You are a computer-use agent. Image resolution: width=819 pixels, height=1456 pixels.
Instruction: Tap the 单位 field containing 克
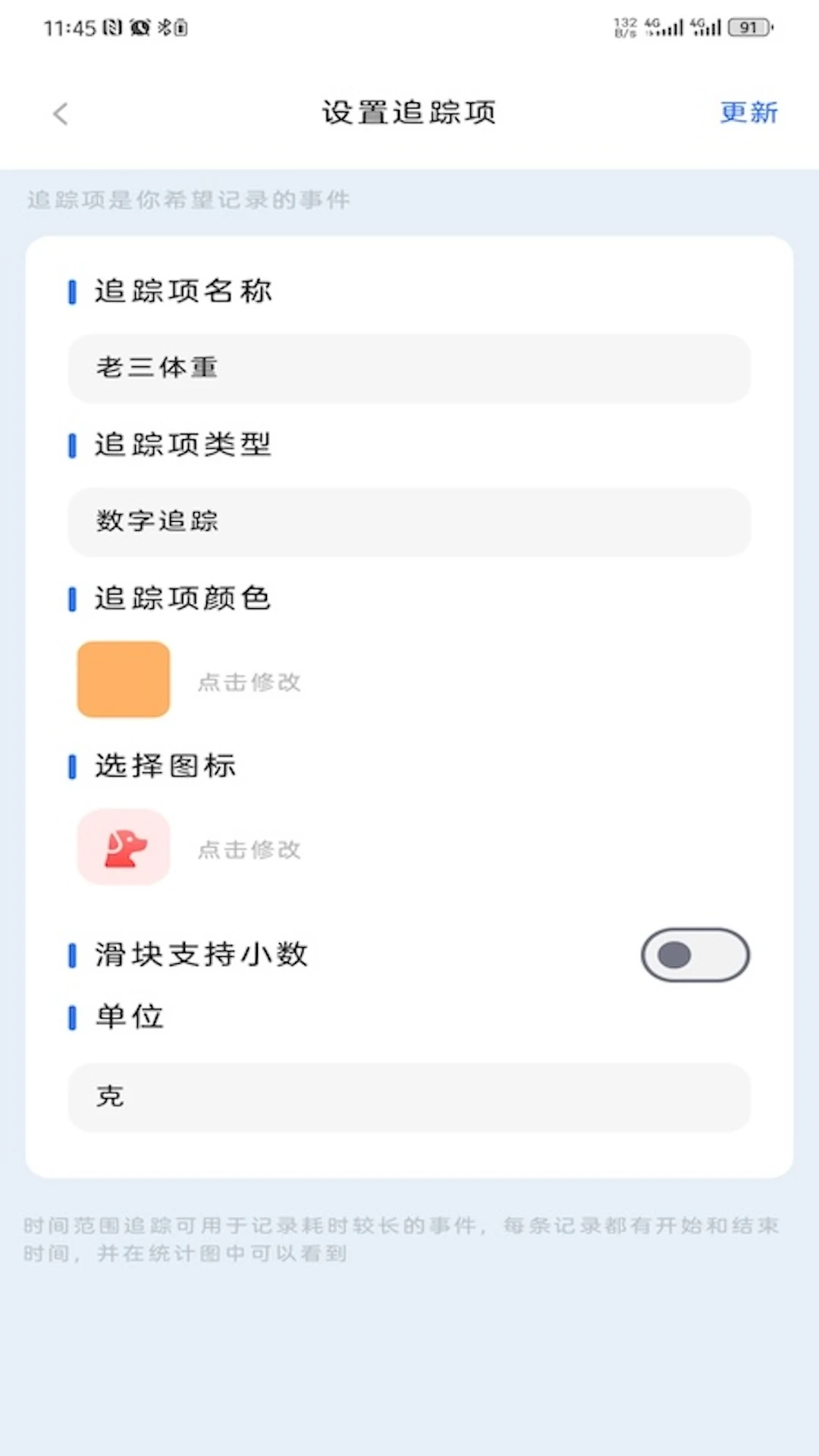tap(409, 1097)
